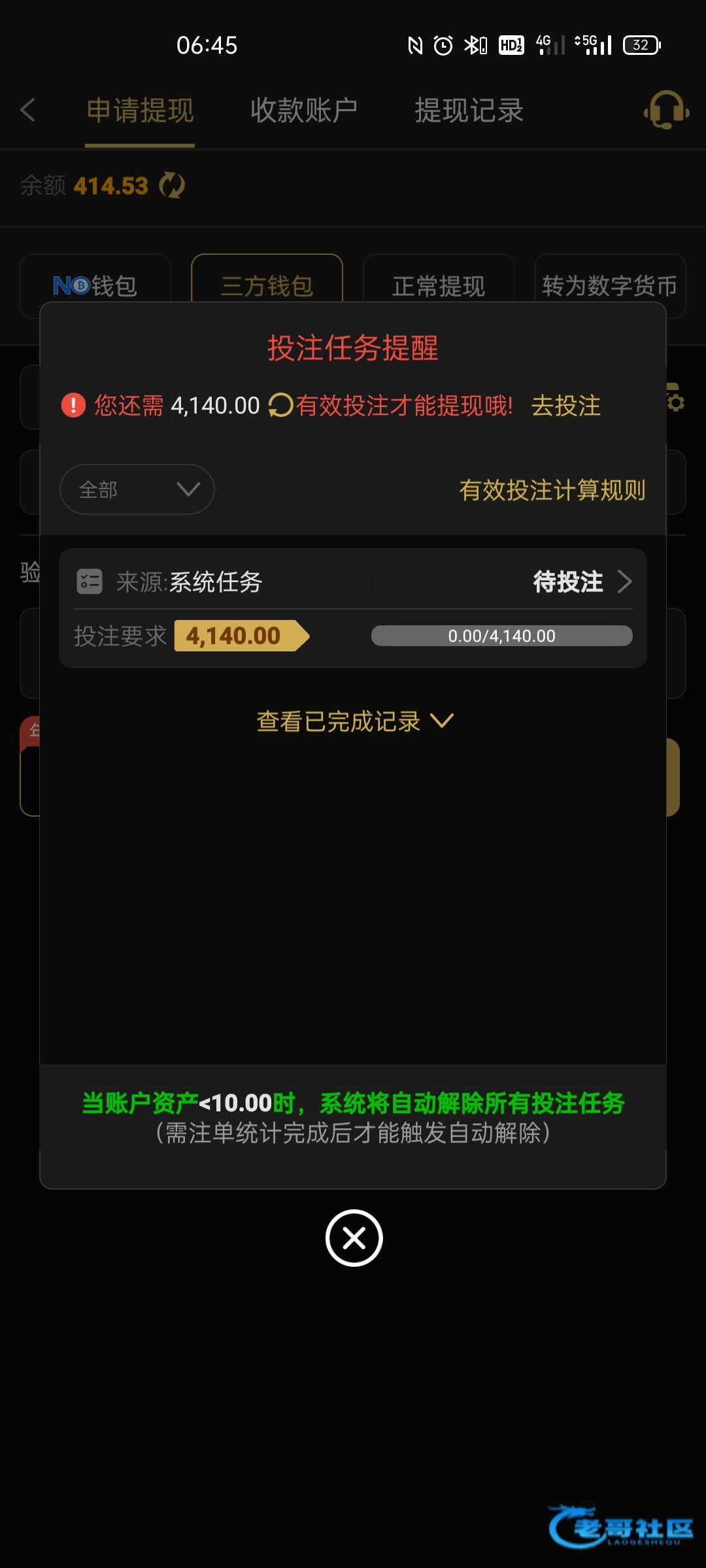Switch to the 提现记录 tab
Image resolution: width=706 pixels, height=1568 pixels.
point(469,110)
